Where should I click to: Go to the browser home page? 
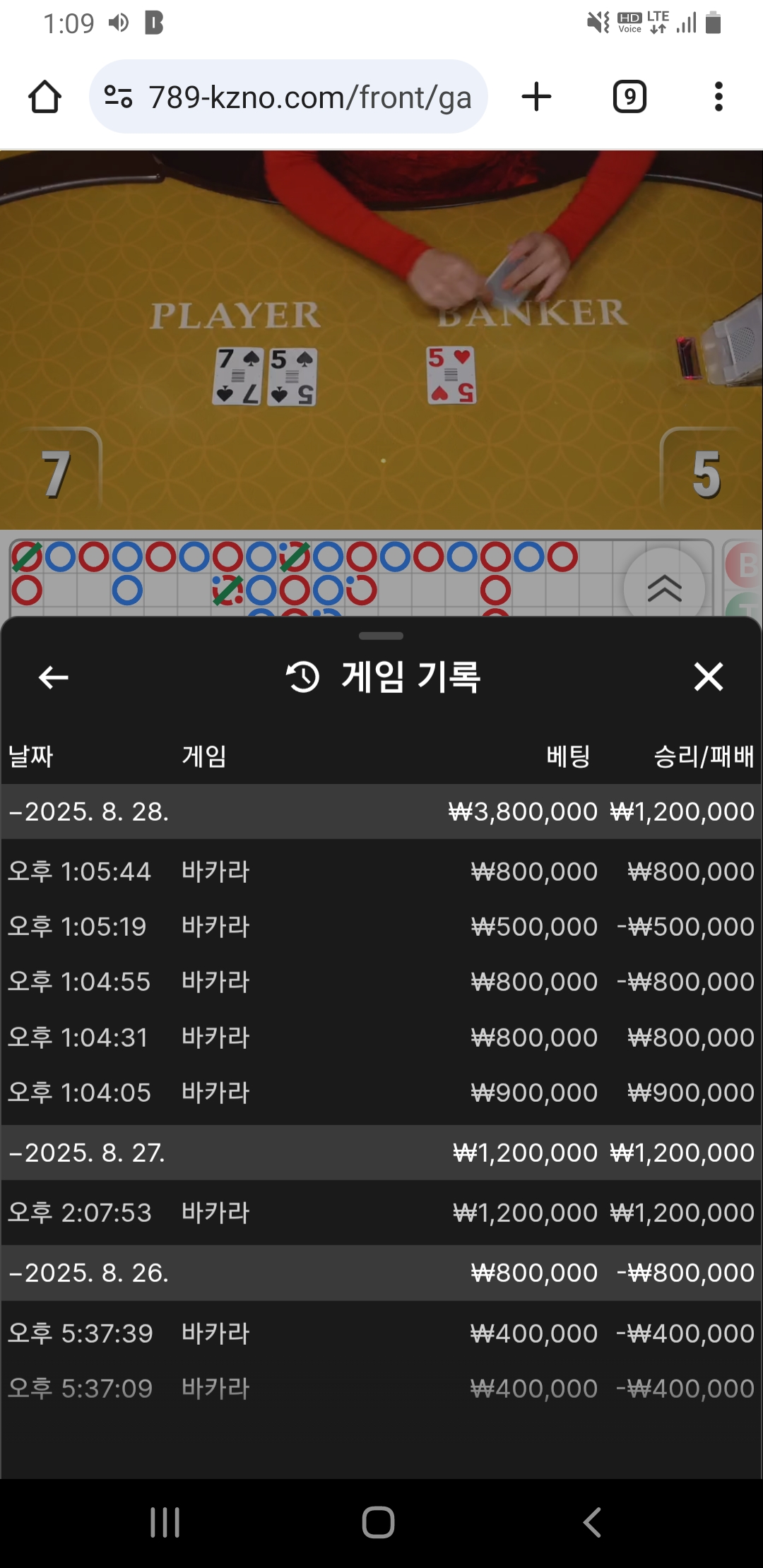[45, 97]
